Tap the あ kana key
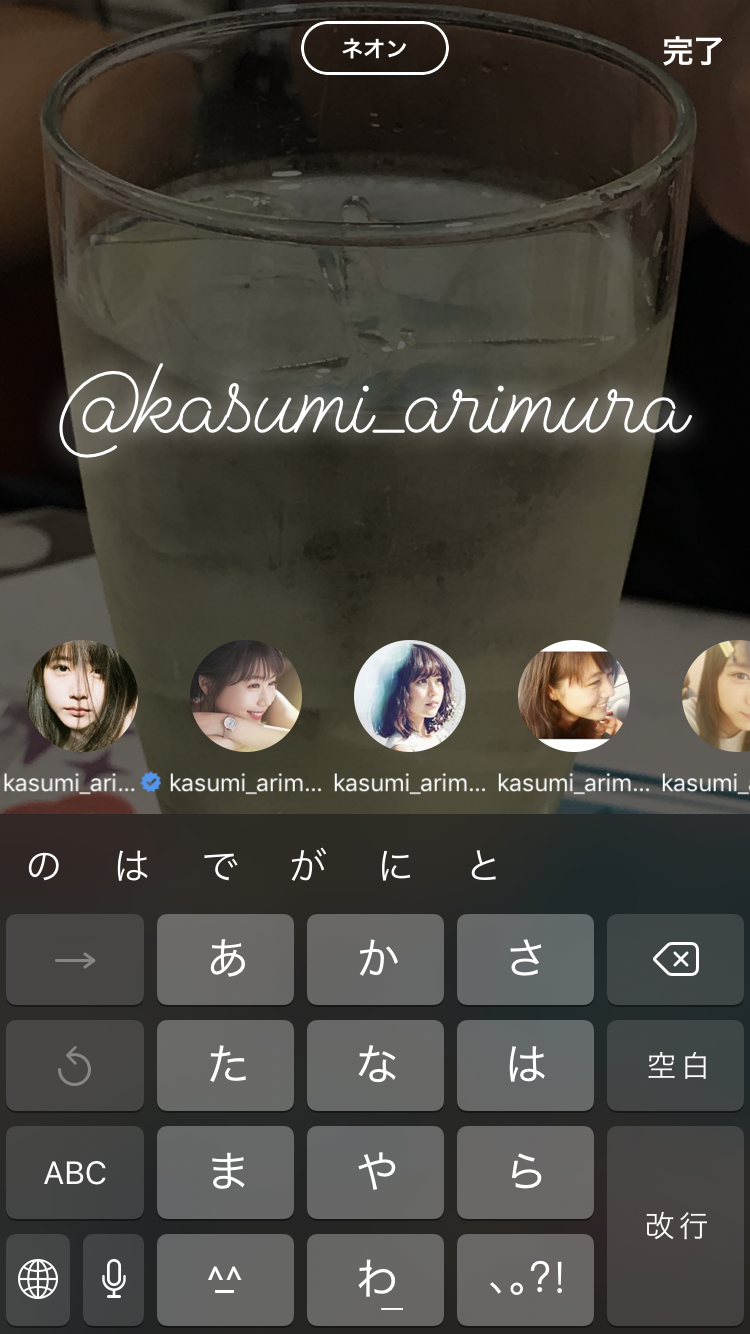This screenshot has height=1334, width=750. tap(226, 960)
